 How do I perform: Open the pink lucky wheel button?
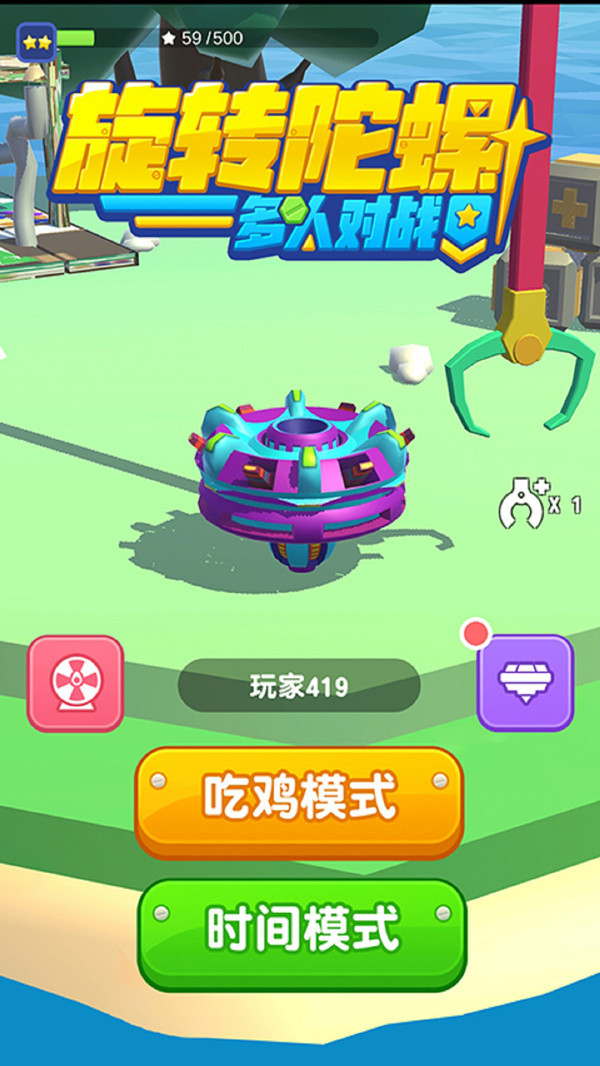click(75, 683)
